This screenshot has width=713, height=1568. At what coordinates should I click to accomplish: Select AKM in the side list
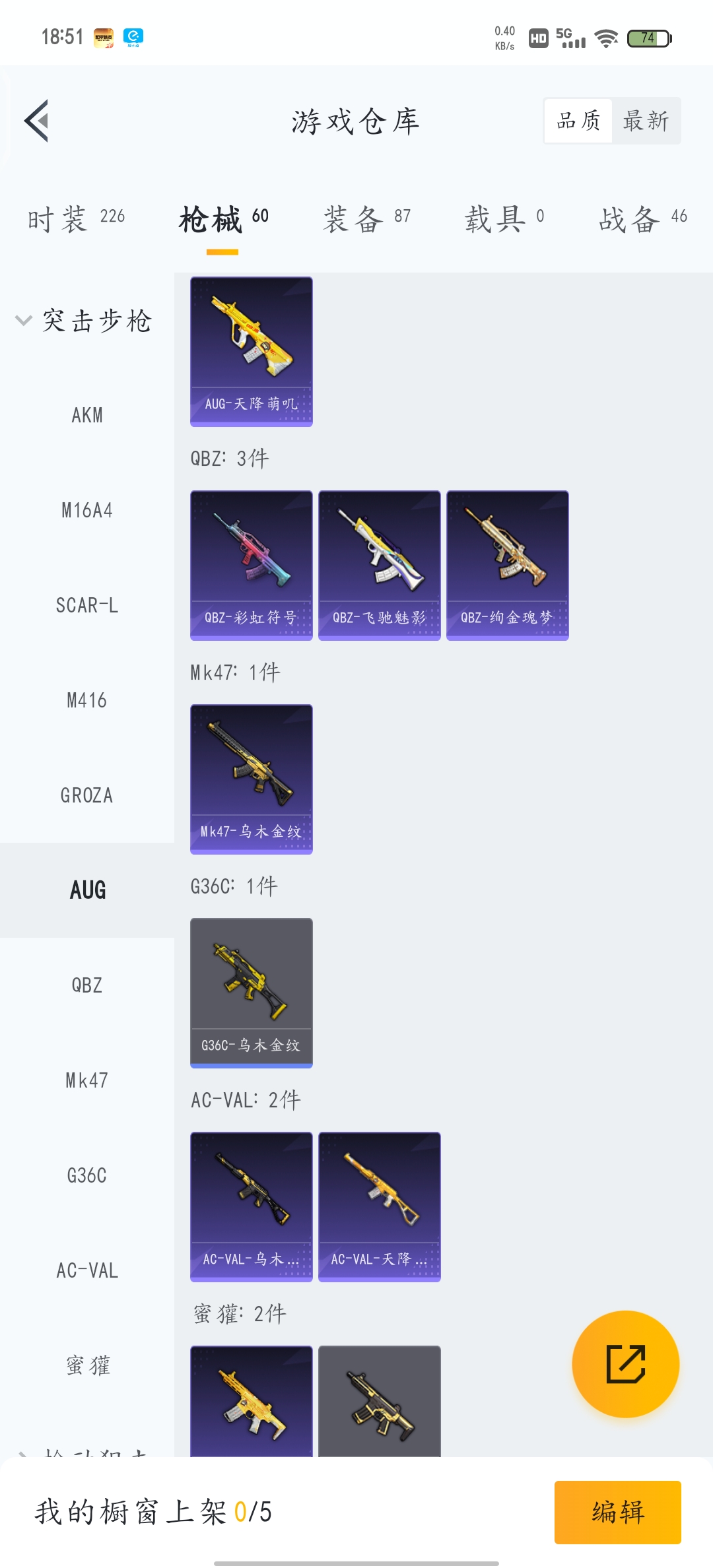(87, 415)
